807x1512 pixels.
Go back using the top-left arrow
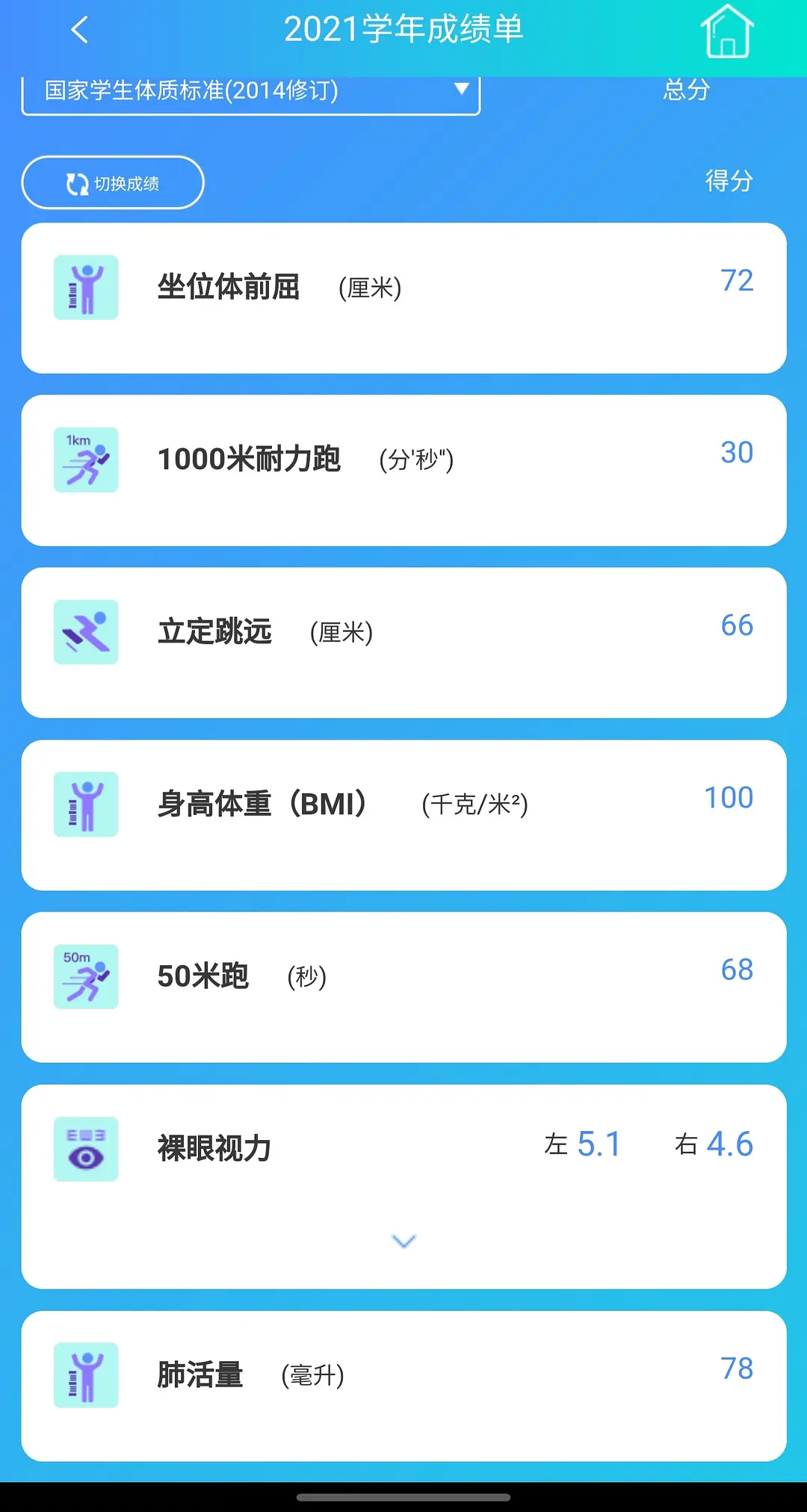(x=80, y=30)
